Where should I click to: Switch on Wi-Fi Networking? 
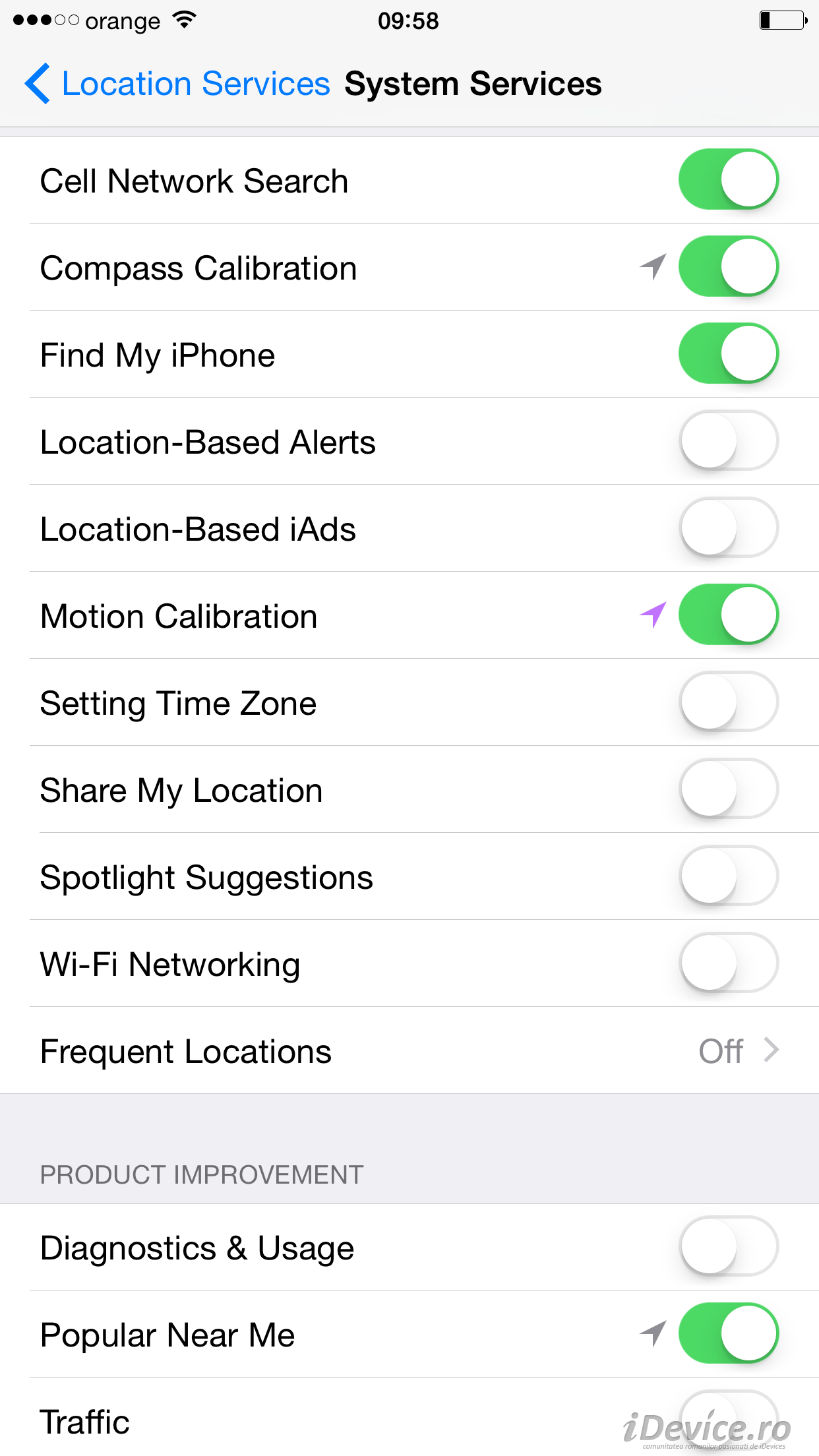[x=728, y=963]
